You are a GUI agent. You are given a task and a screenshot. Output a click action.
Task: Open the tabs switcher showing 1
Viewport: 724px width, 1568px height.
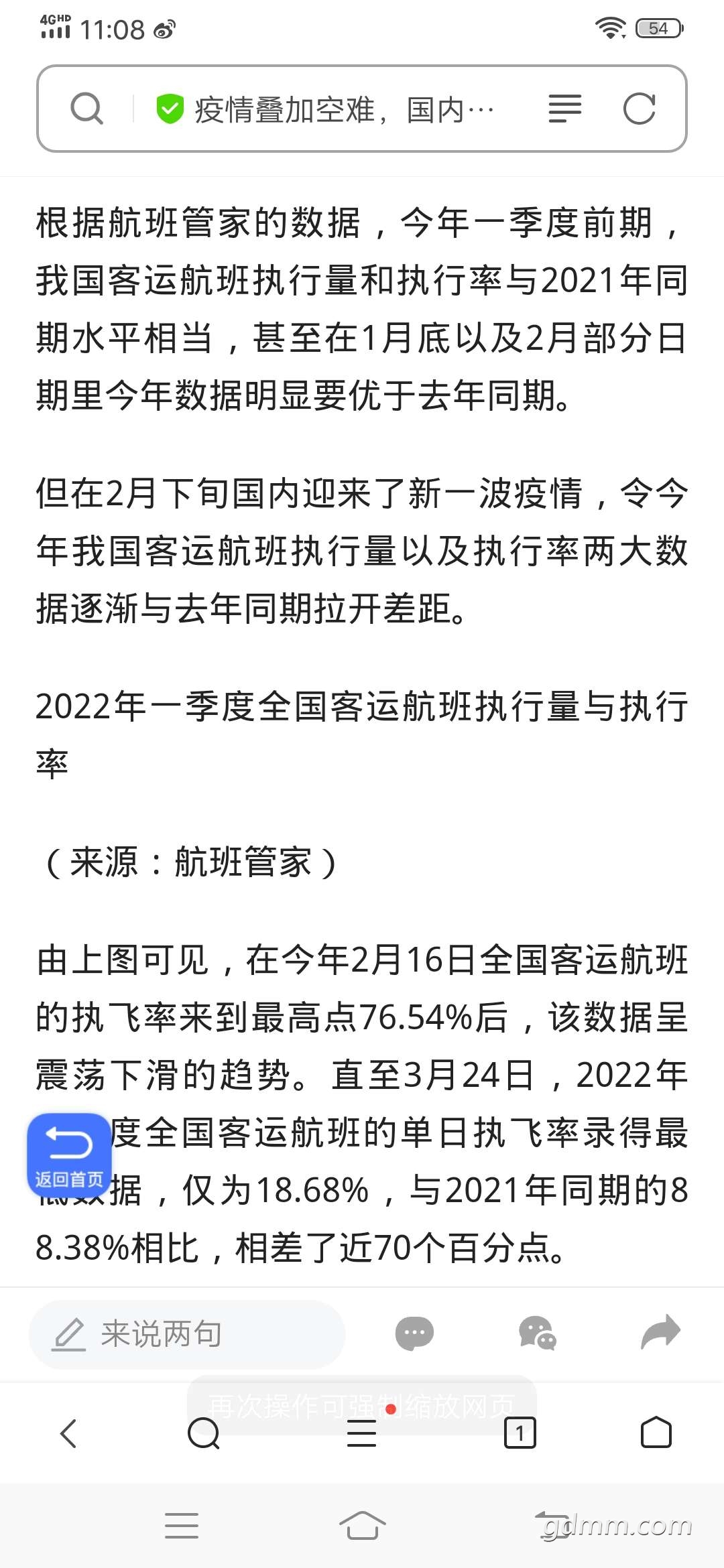pyautogui.click(x=520, y=1433)
